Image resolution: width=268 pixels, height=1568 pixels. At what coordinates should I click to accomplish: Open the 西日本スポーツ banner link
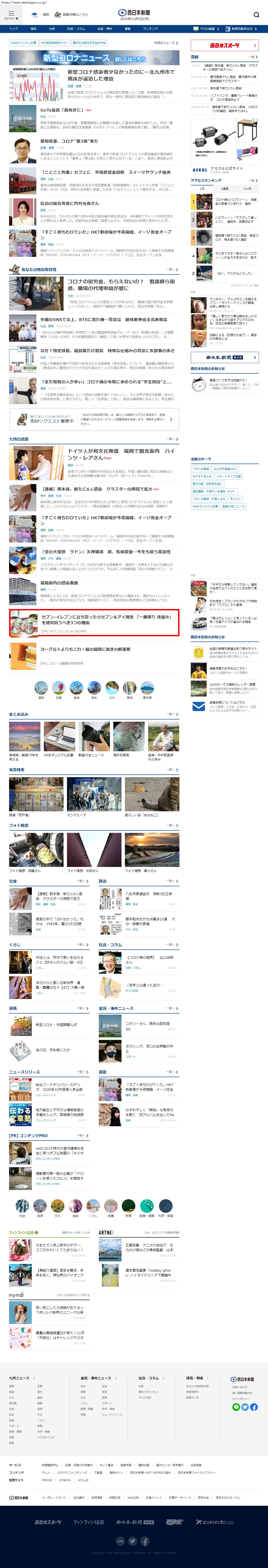(225, 45)
